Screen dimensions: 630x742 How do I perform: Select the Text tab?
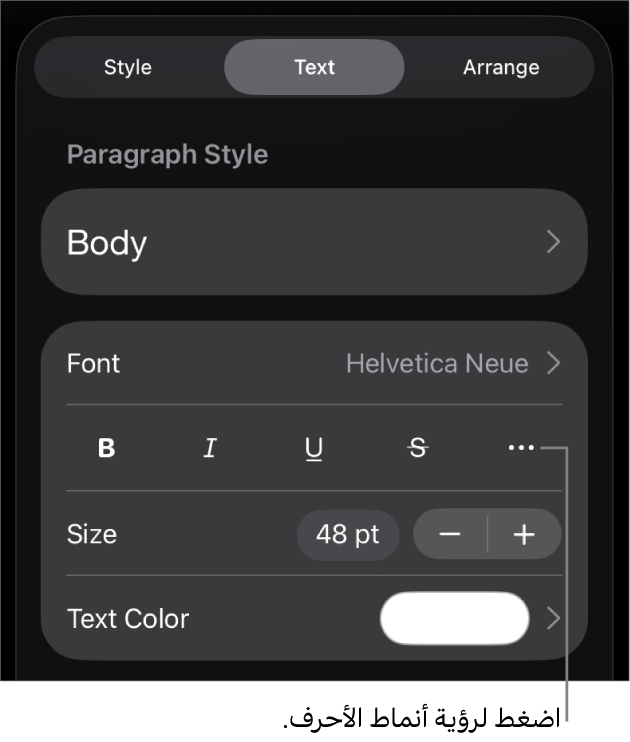coord(314,68)
